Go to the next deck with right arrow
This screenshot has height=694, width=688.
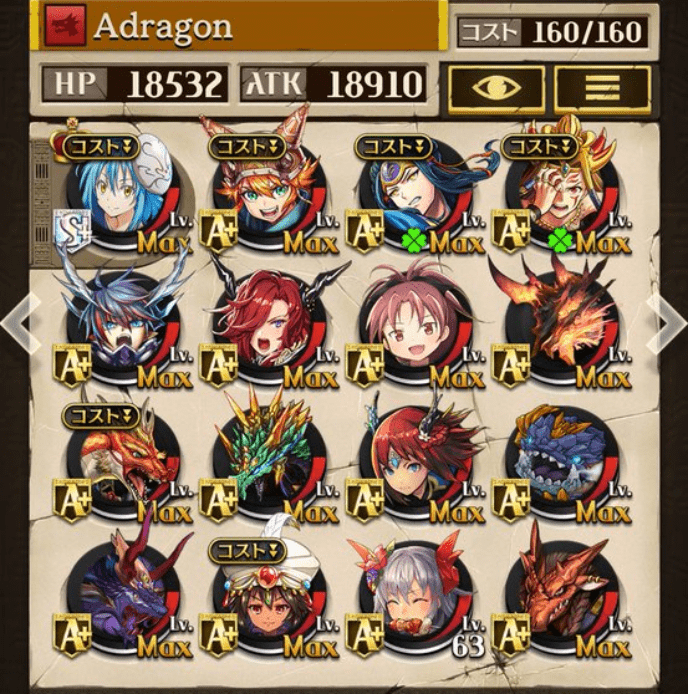[x=667, y=322]
